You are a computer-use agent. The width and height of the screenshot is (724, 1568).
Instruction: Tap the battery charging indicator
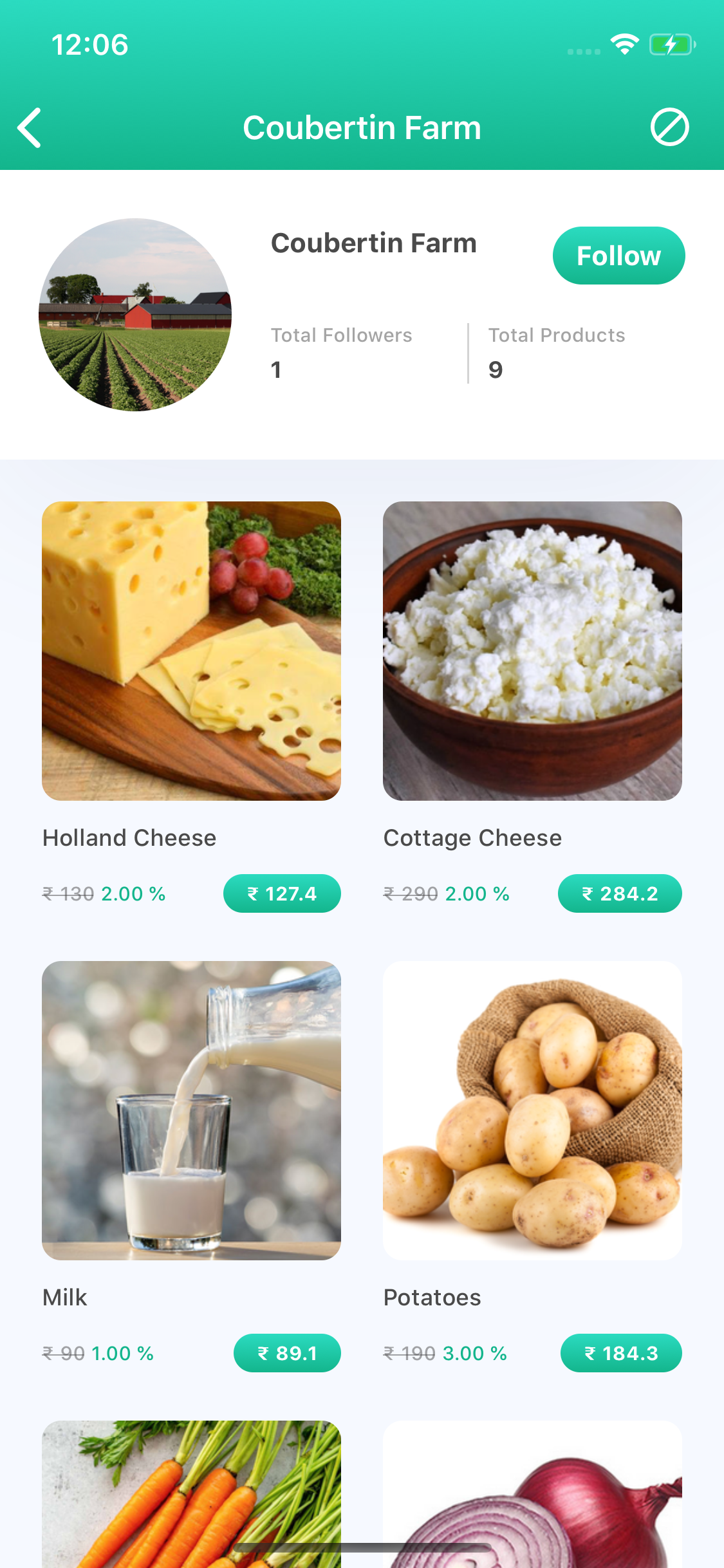(x=672, y=44)
